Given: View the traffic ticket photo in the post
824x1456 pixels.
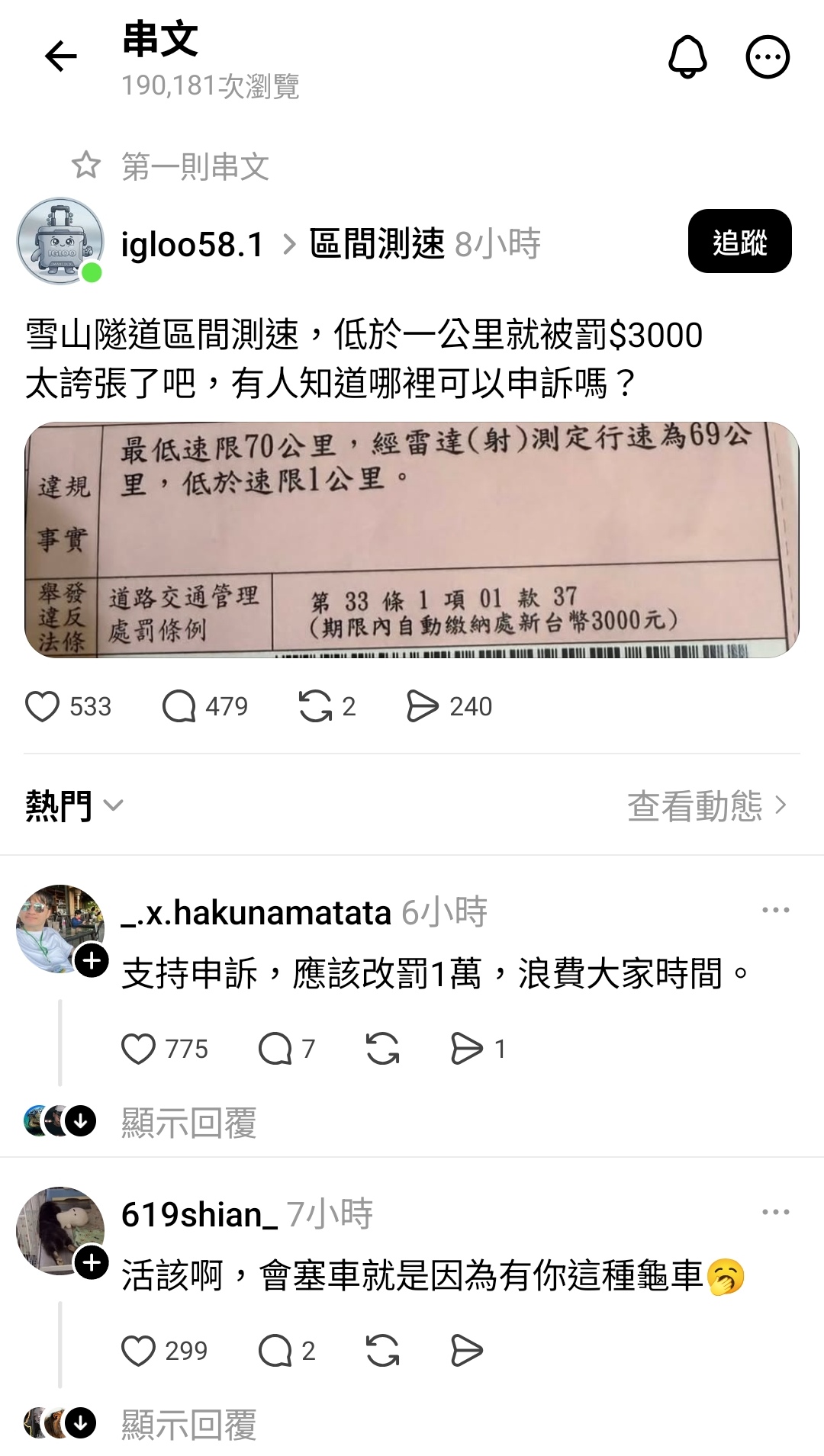Looking at the screenshot, I should [x=412, y=539].
